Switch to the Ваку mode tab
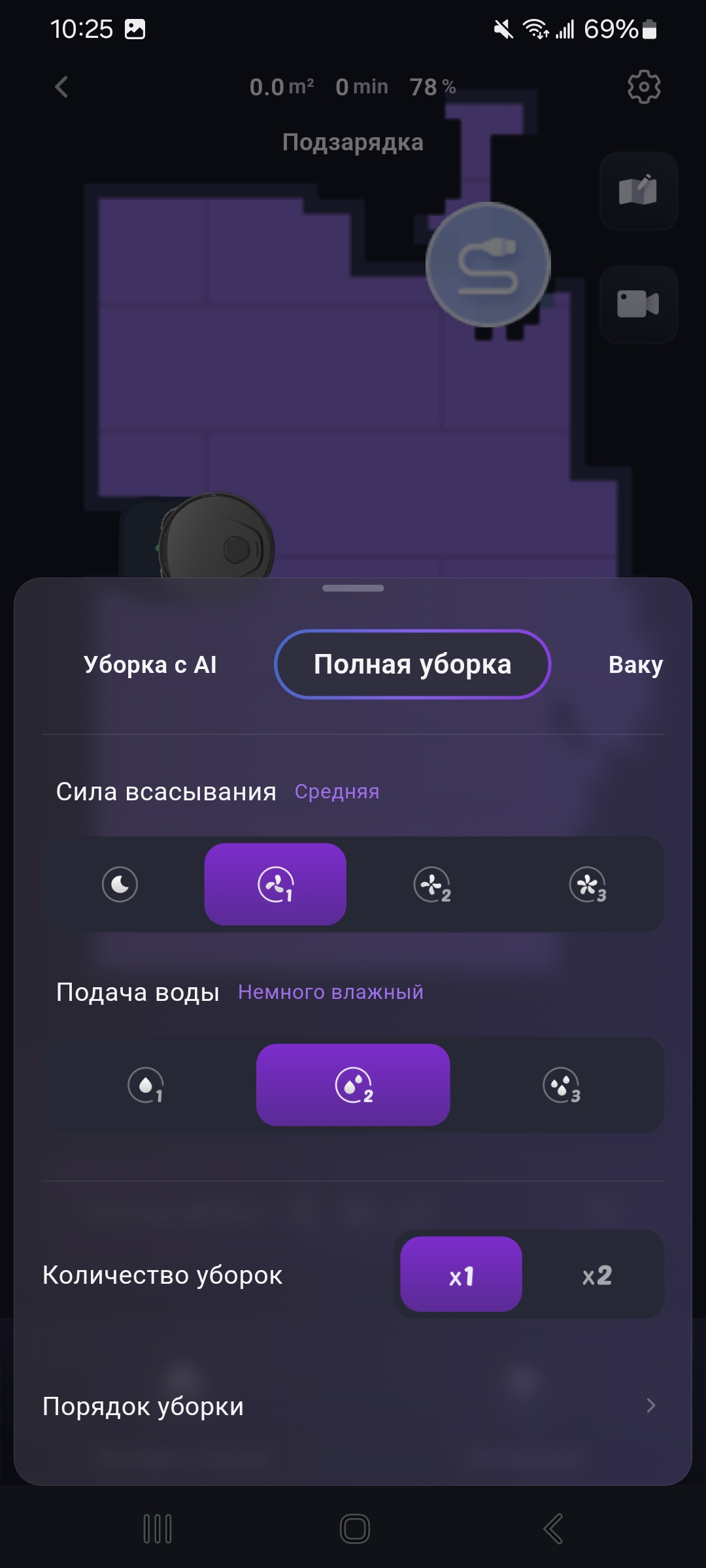 point(635,664)
